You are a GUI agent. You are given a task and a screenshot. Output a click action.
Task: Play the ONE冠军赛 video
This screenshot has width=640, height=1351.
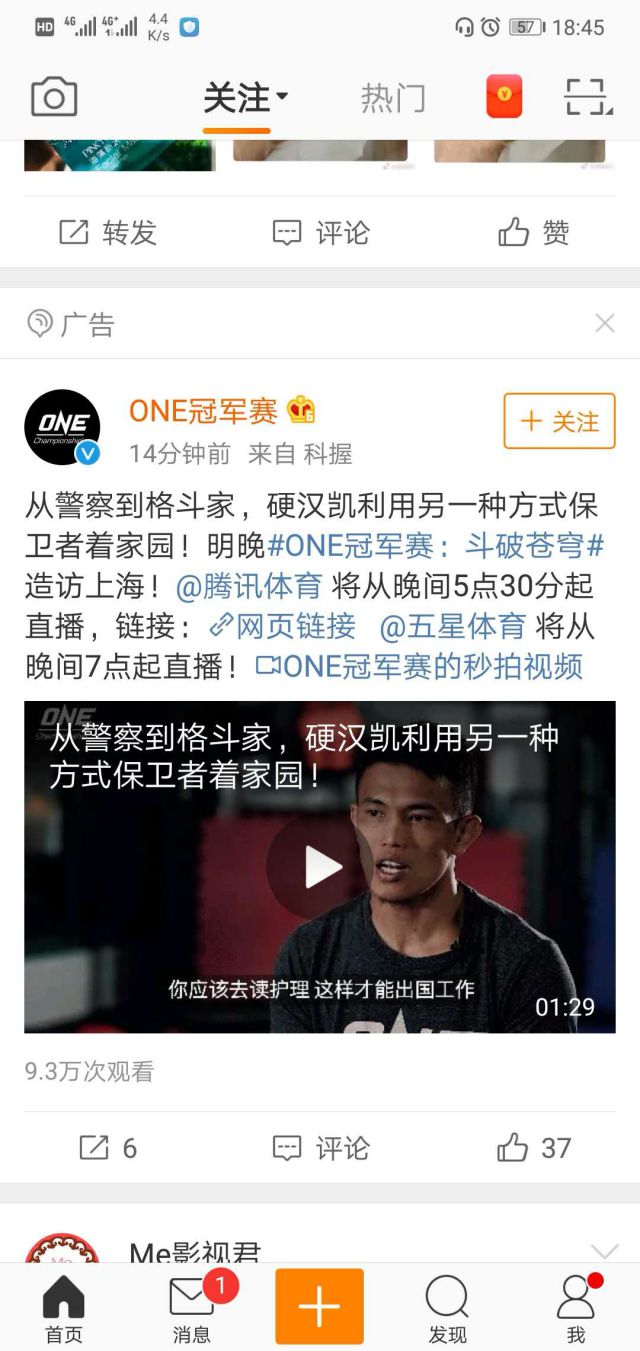tap(321, 867)
